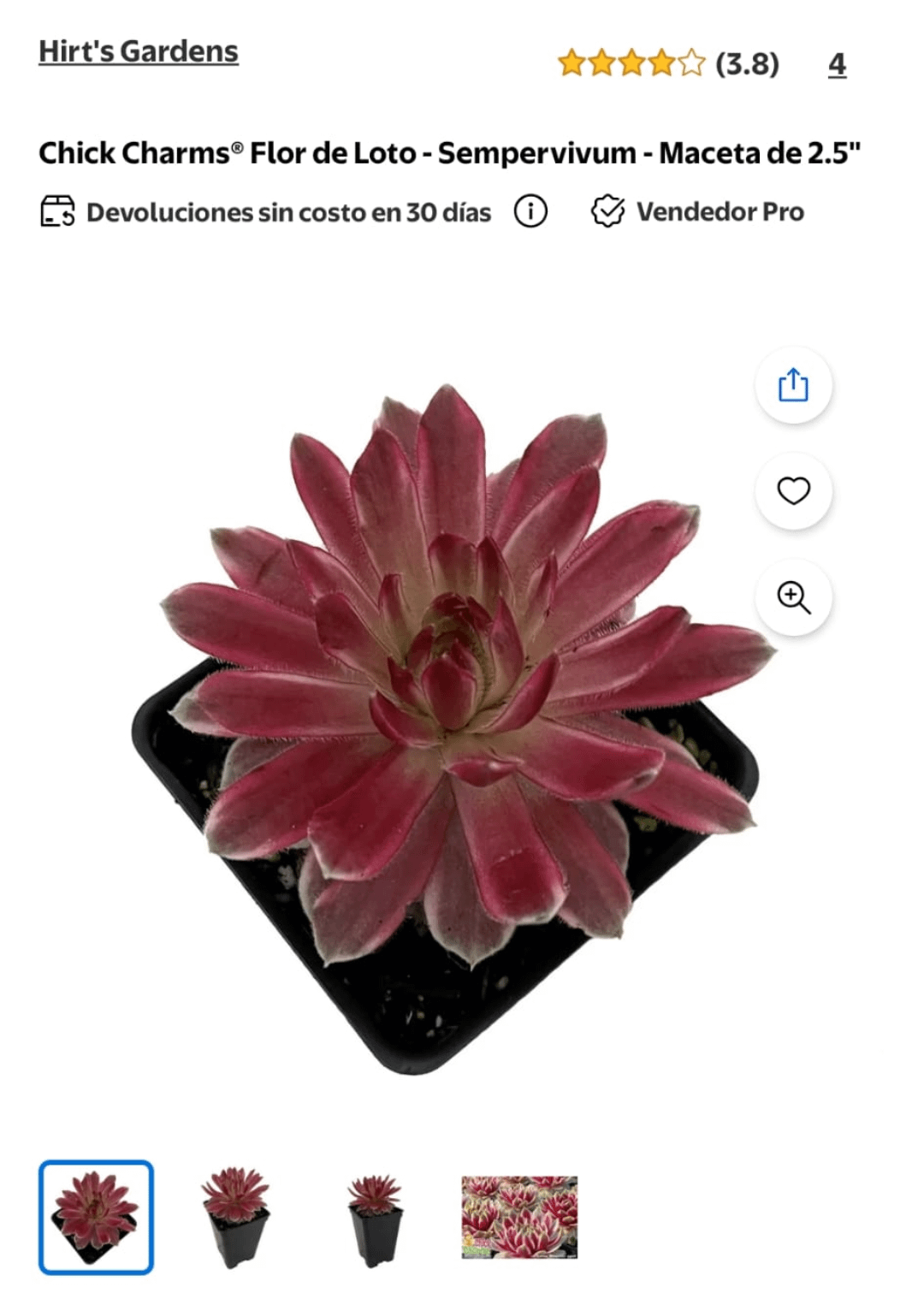
Task: Open the fourth thumbnail with many plants
Action: tap(519, 1217)
